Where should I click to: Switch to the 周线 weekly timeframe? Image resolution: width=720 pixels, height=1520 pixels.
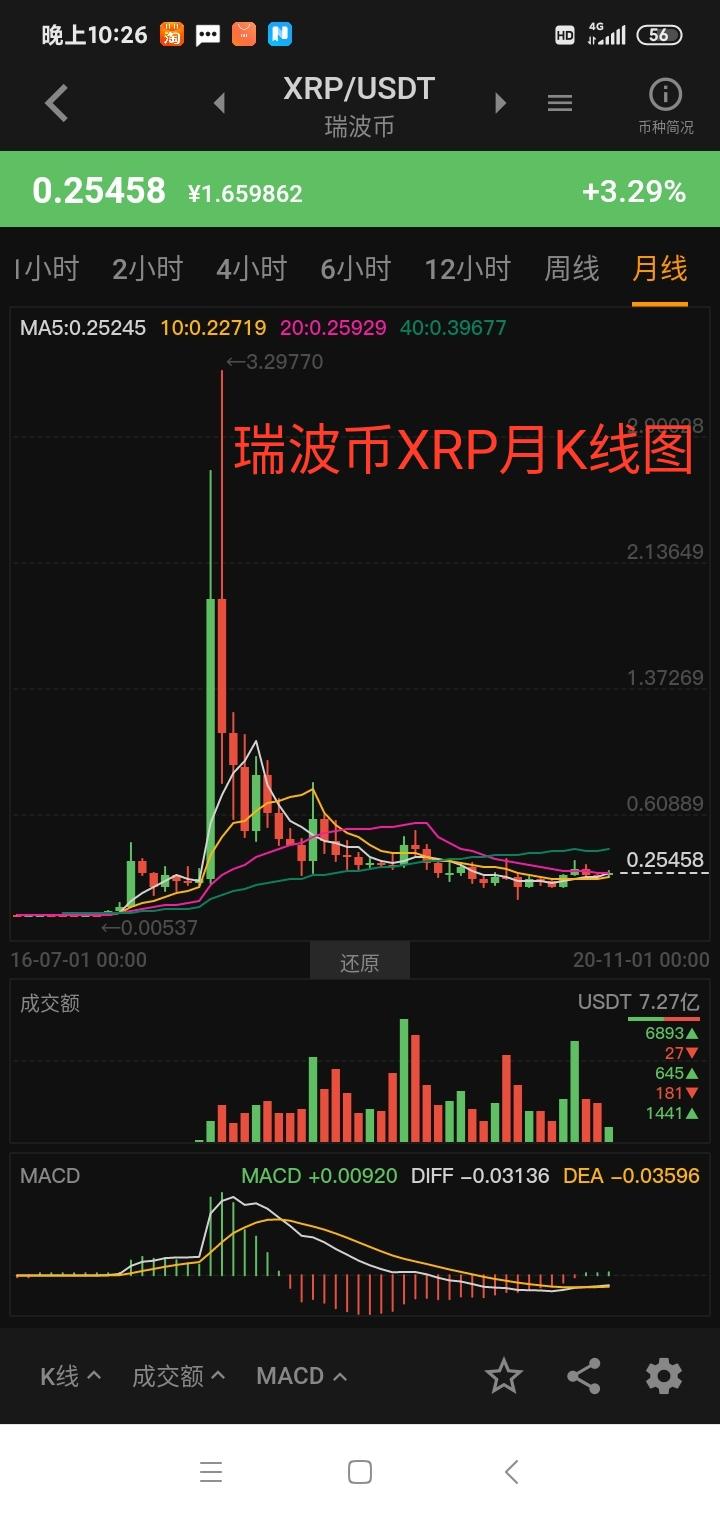click(x=571, y=268)
